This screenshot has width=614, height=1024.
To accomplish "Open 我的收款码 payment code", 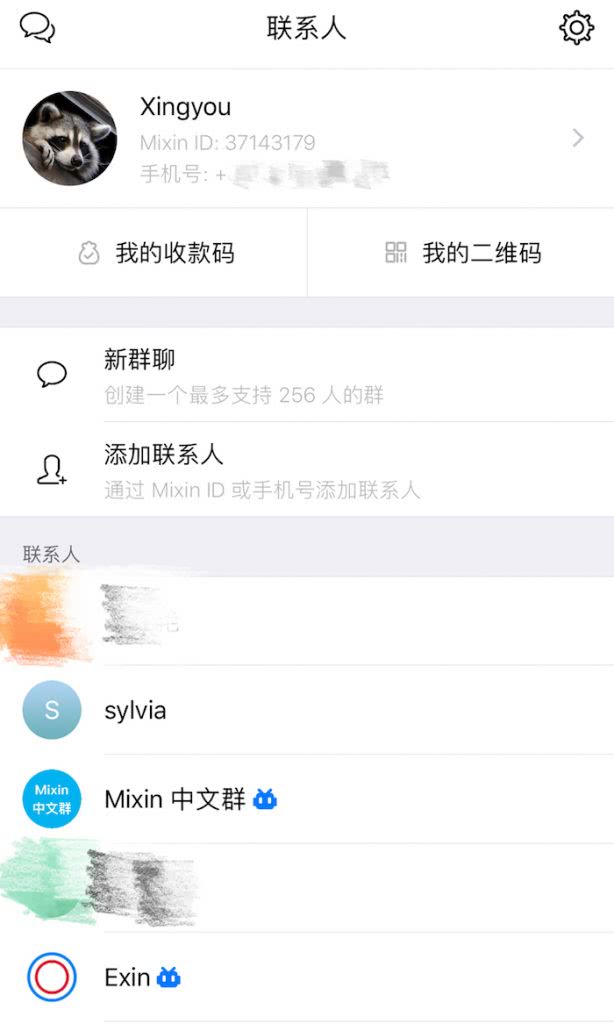I will click(x=155, y=253).
